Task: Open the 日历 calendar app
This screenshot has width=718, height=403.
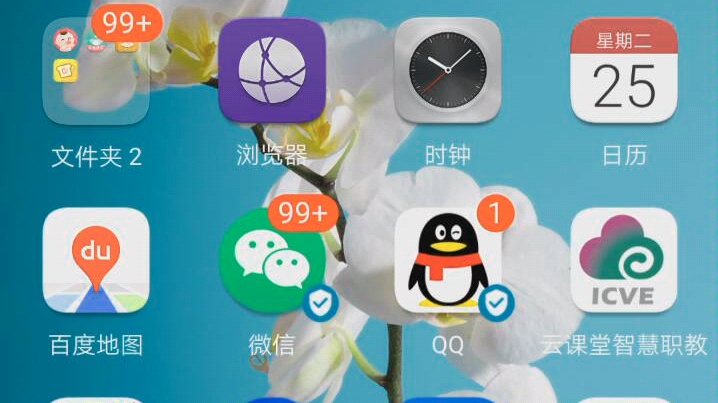Action: (624, 70)
